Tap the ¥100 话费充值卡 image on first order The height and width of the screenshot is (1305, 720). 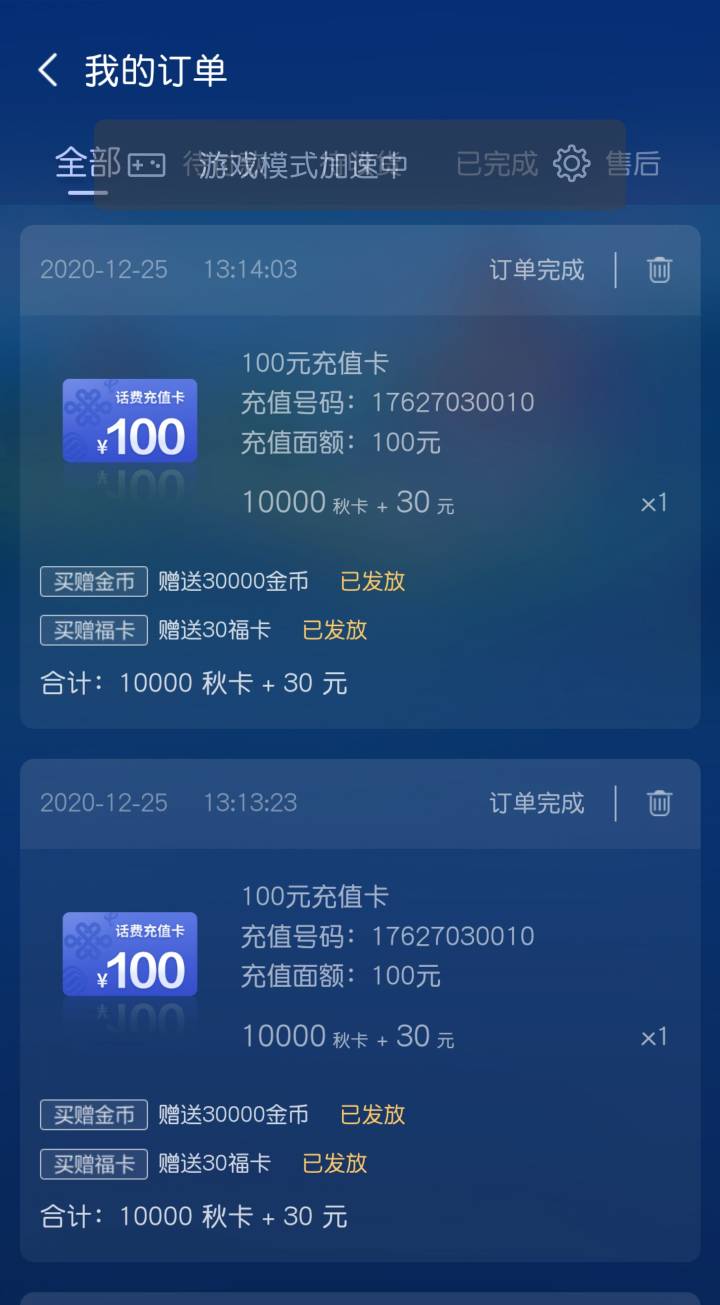(x=130, y=420)
